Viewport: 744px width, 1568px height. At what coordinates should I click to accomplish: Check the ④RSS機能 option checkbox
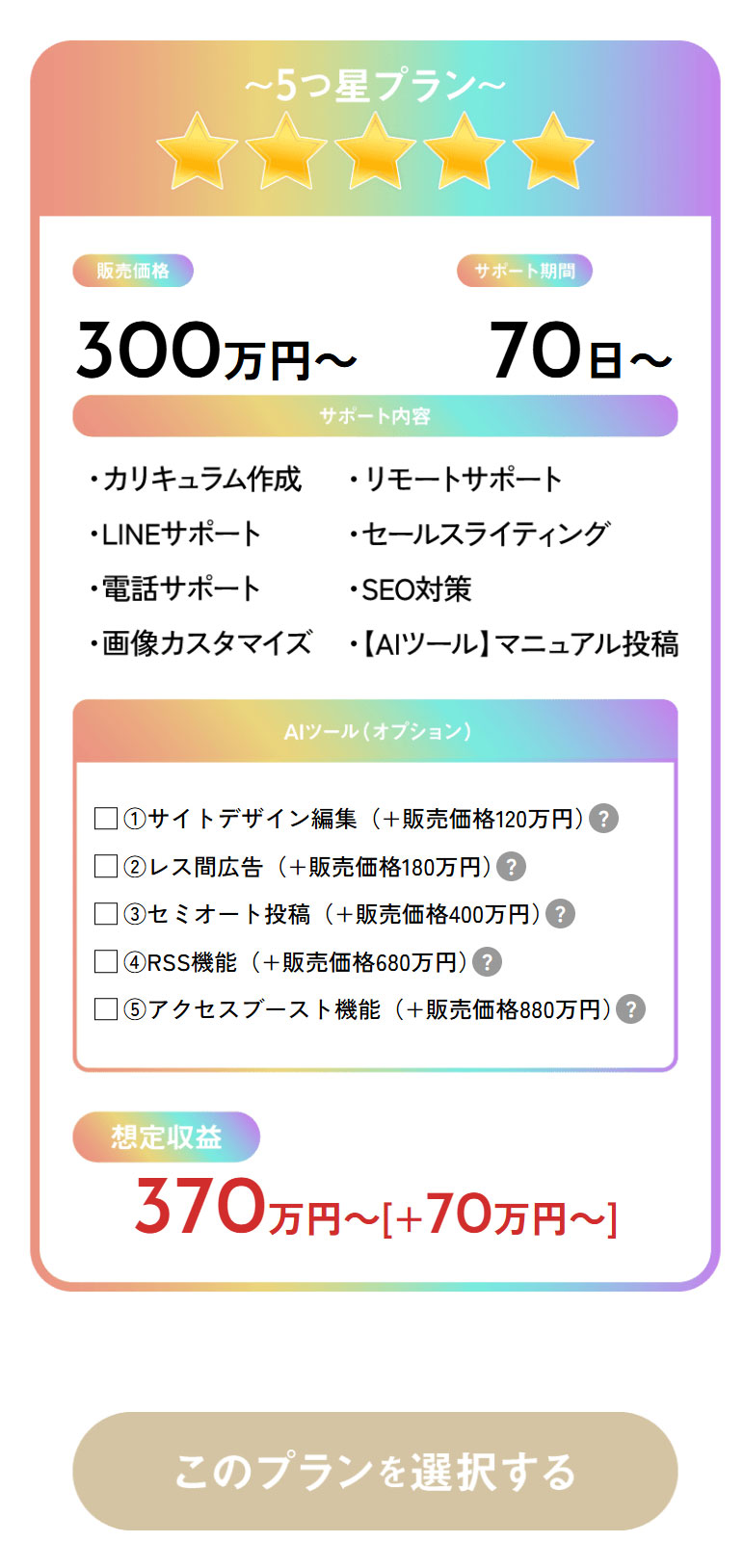[x=106, y=961]
